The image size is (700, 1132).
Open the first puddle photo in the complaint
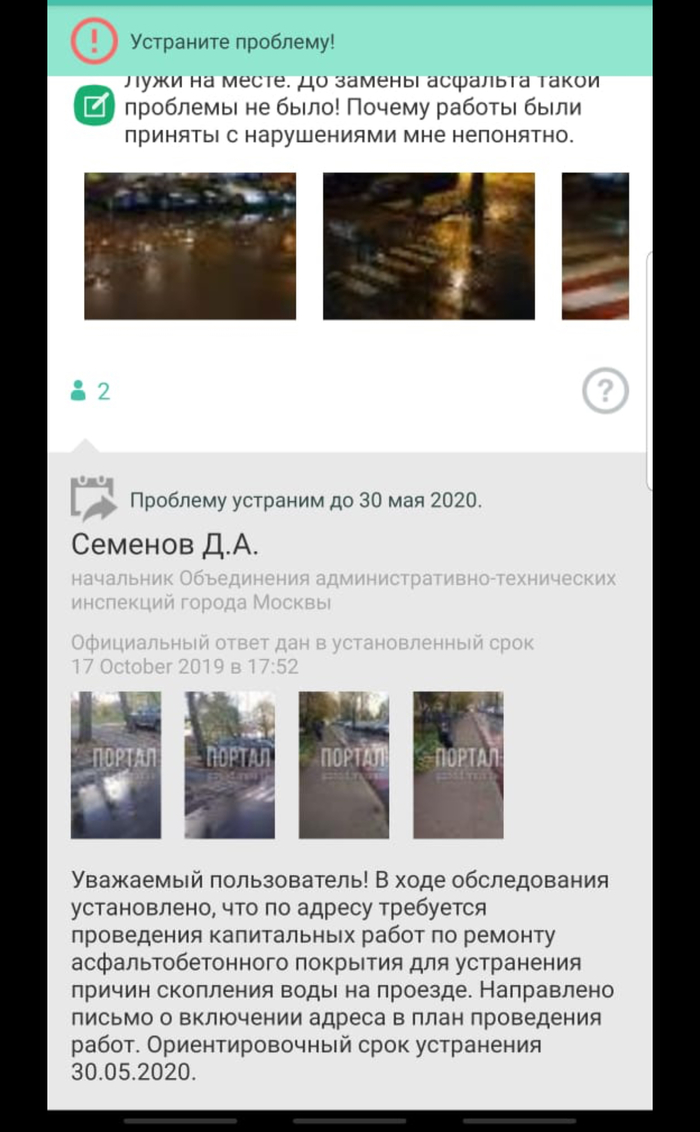pyautogui.click(x=190, y=246)
